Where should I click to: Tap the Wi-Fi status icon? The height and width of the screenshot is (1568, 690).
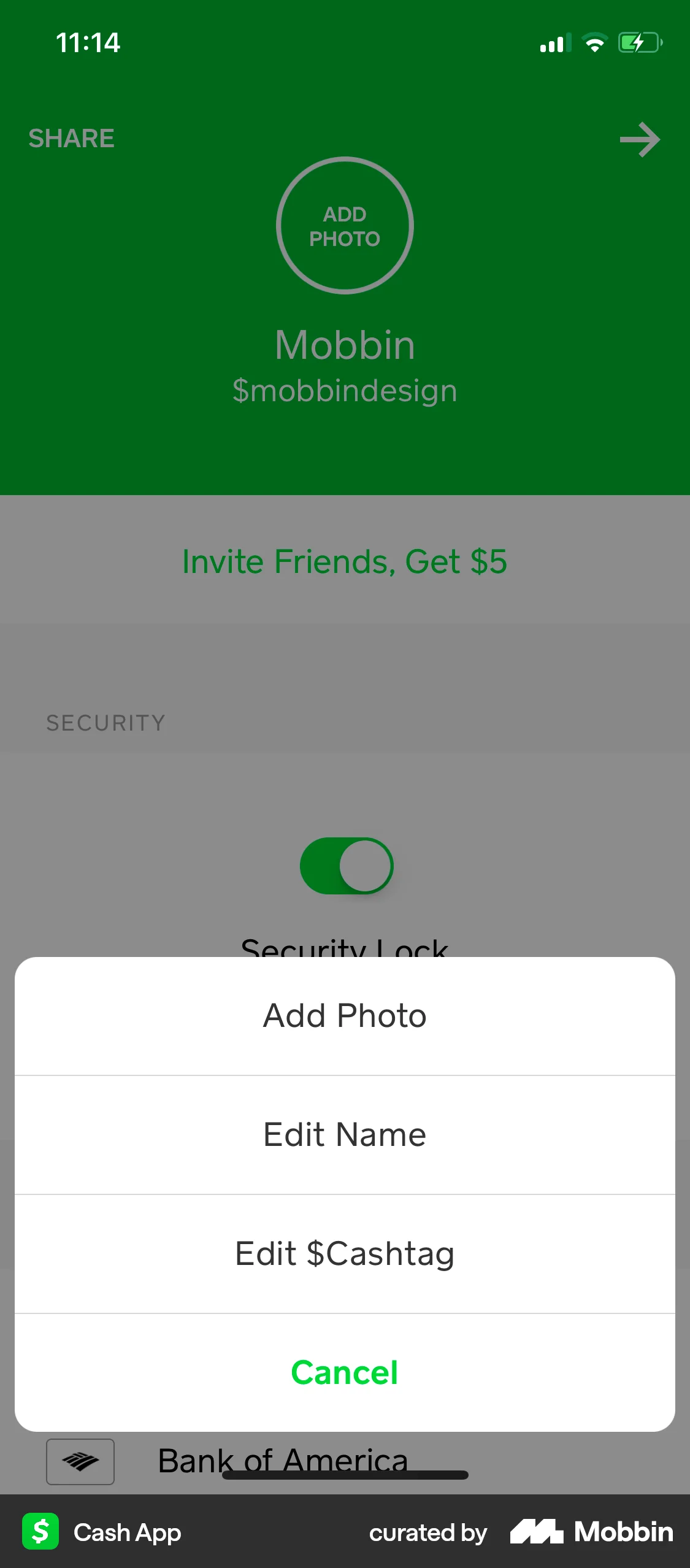click(x=592, y=42)
